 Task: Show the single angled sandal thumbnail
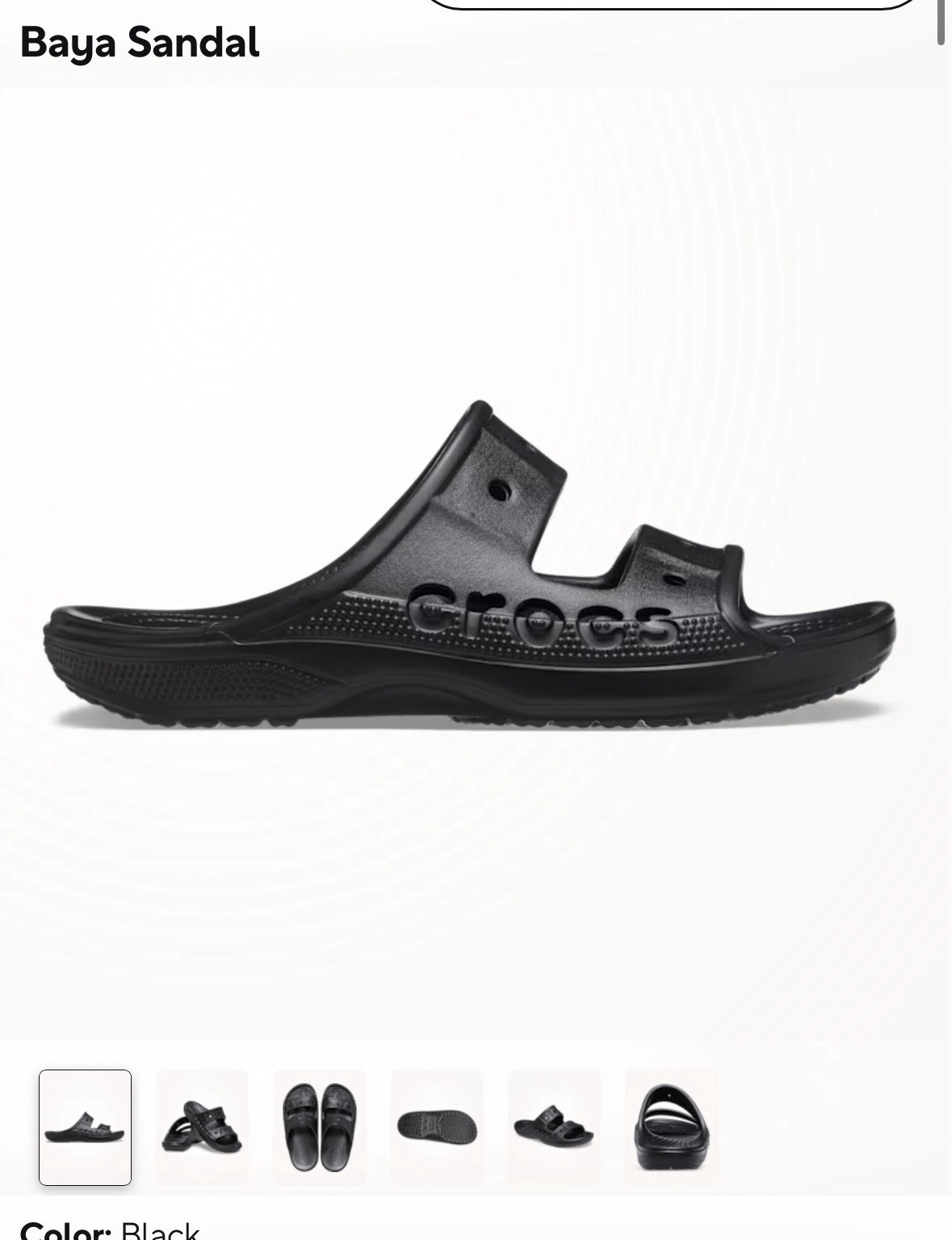pyautogui.click(x=554, y=1127)
